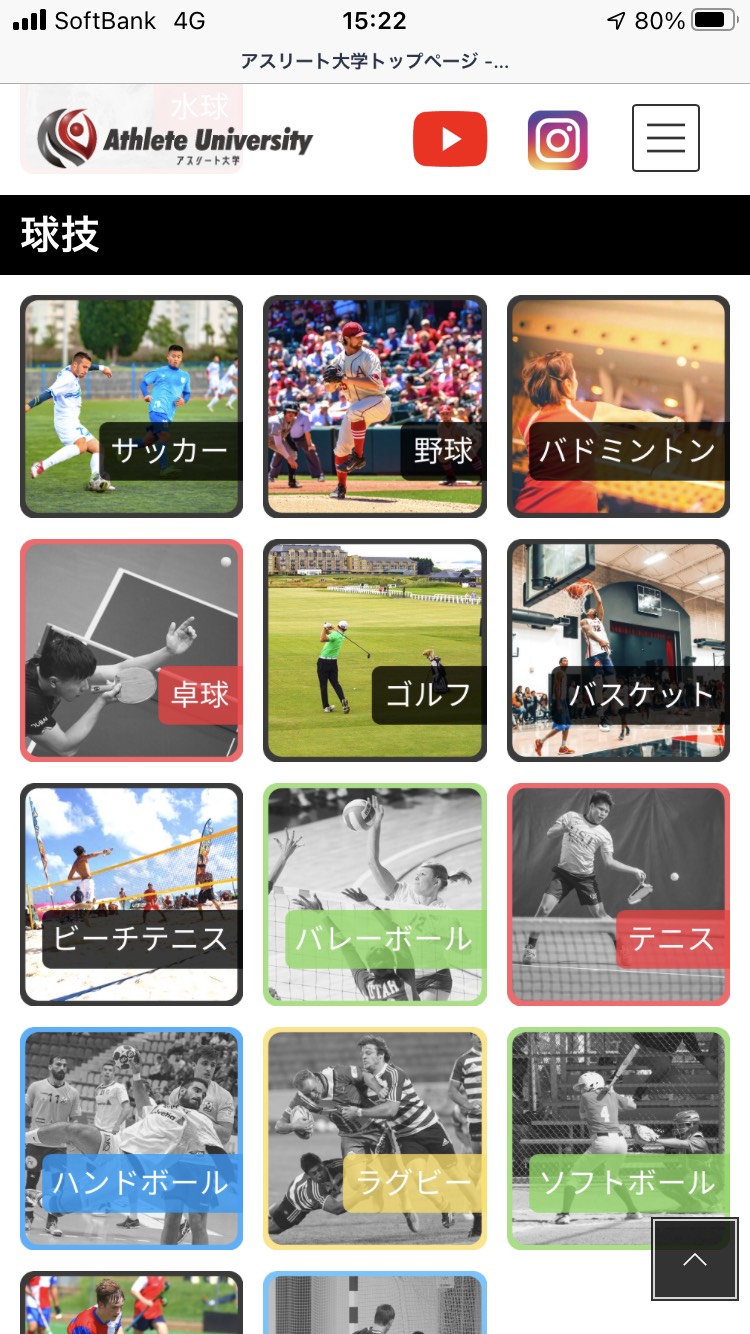Select the バスケット card
The height and width of the screenshot is (1334, 750).
click(618, 651)
